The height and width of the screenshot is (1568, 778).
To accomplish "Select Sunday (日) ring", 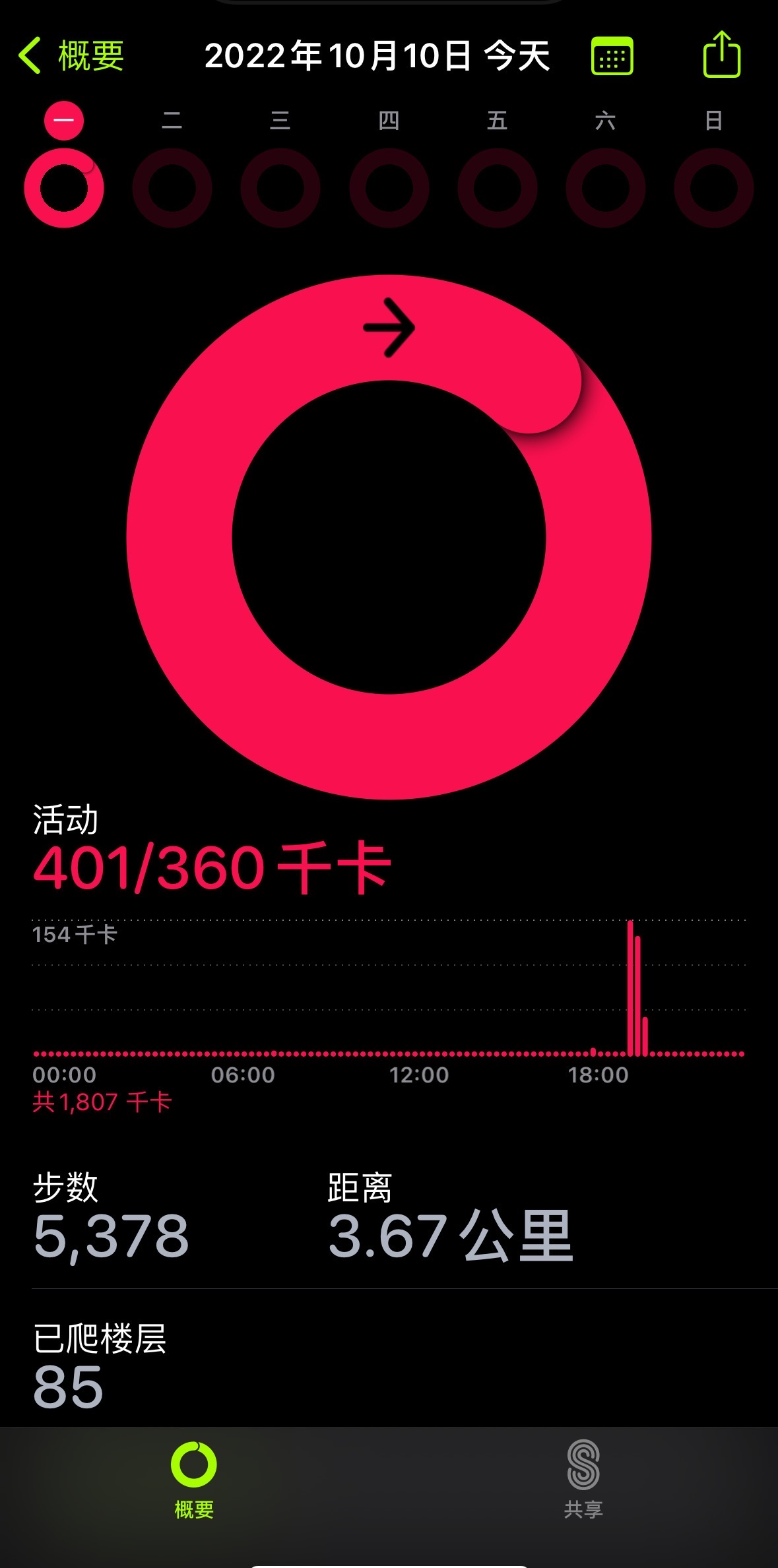I will pyautogui.click(x=714, y=188).
